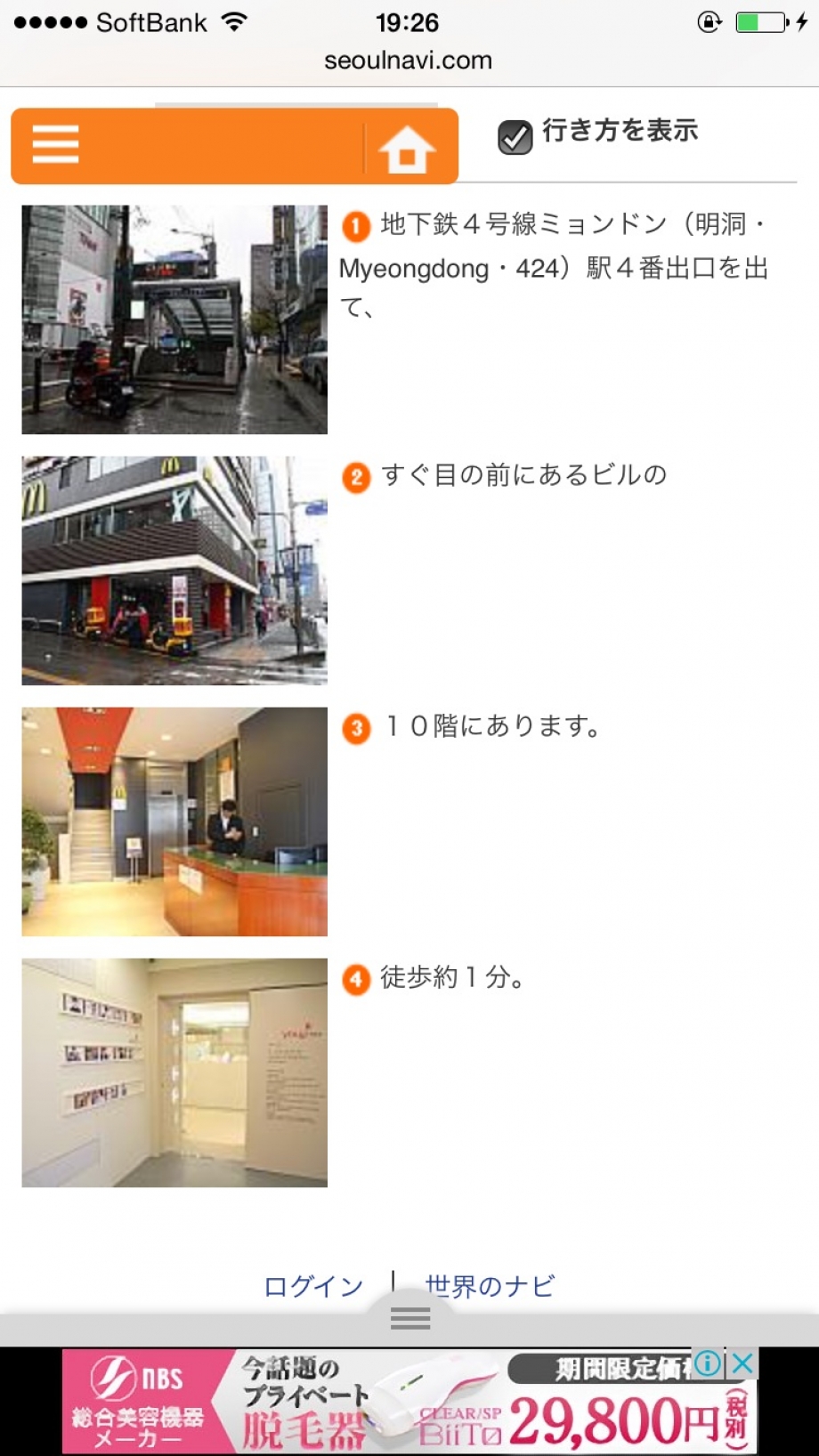Viewport: 819px width, 1456px height.
Task: Open the McDonald's building photo
Action: tap(174, 570)
